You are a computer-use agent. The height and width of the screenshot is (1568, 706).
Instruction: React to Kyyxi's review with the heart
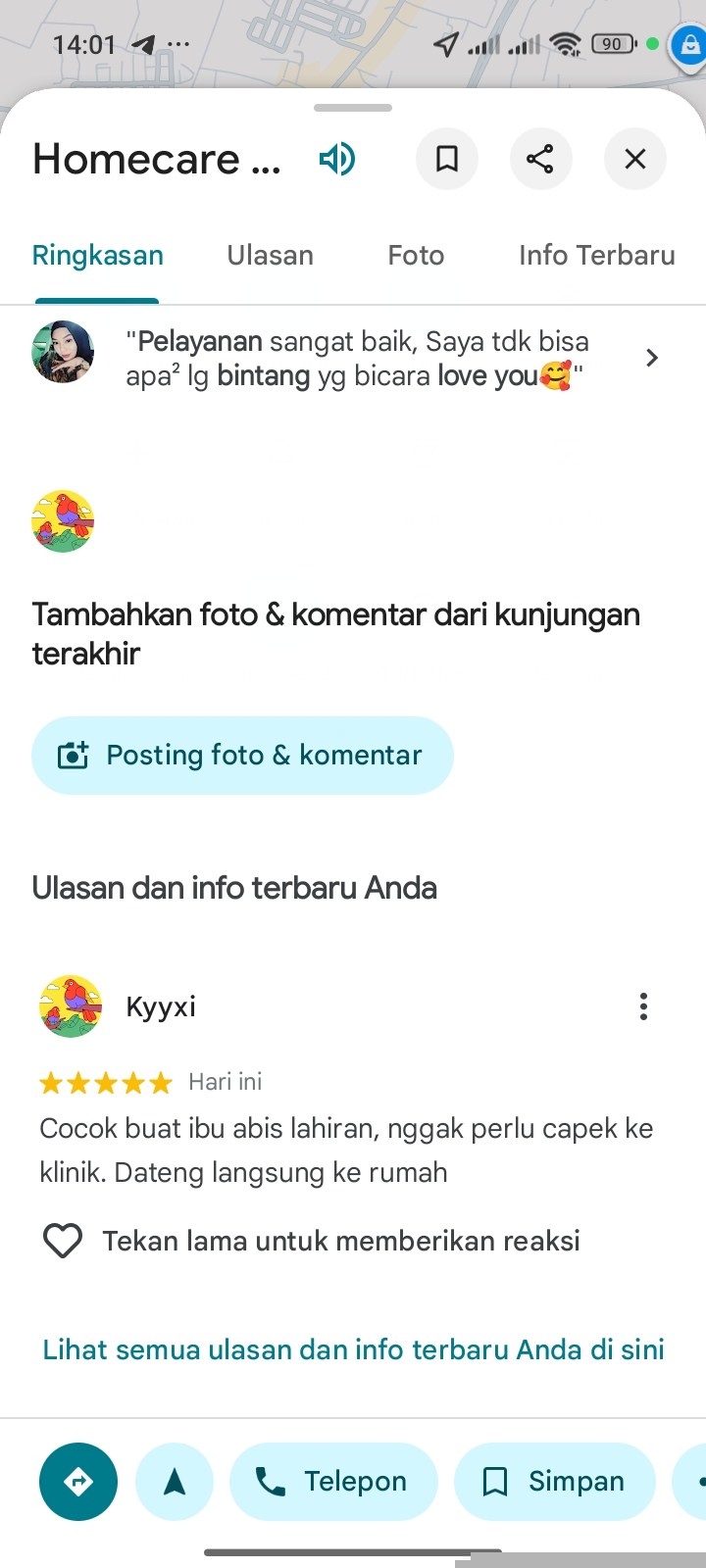coord(63,1241)
